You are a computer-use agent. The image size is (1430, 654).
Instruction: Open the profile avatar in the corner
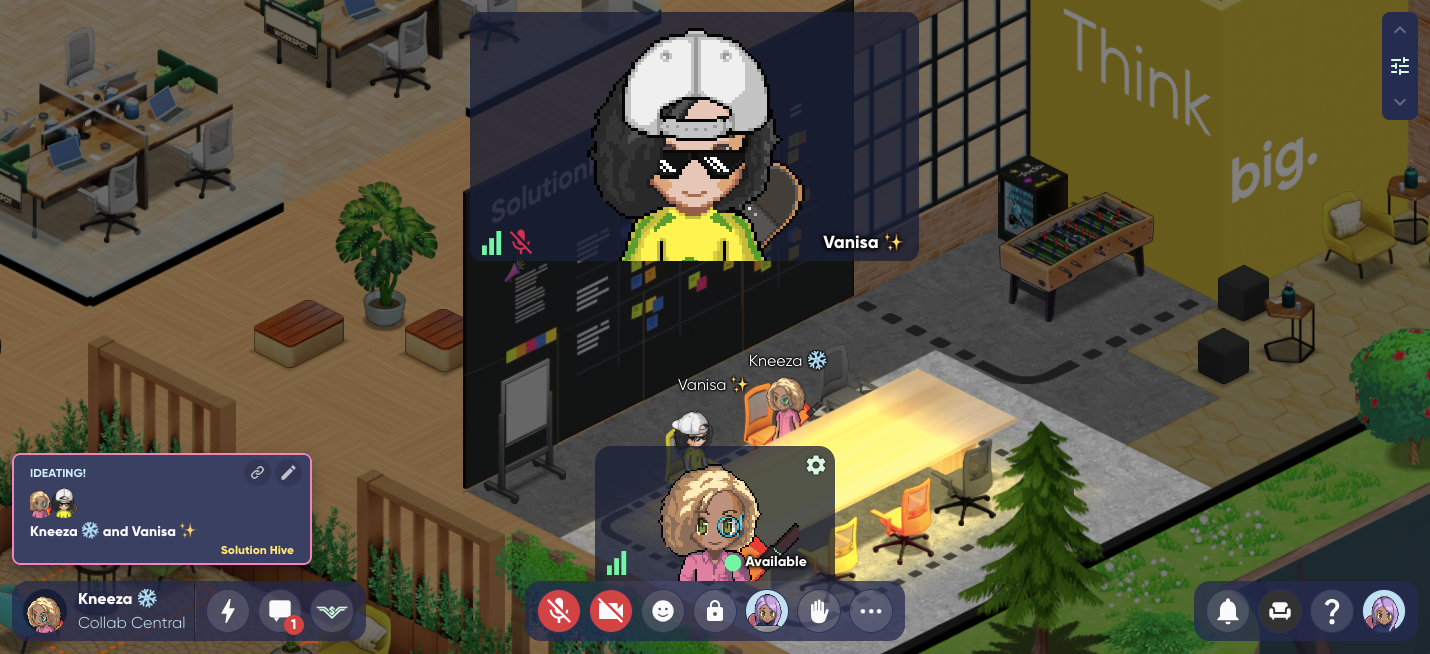click(1384, 611)
